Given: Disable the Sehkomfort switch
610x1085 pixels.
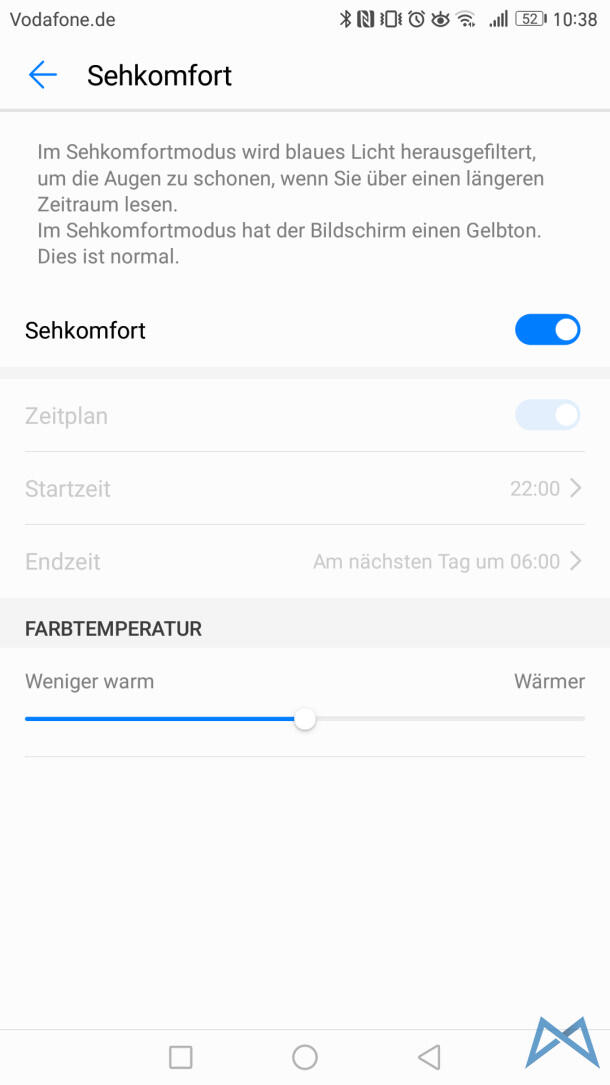Looking at the screenshot, I should [x=547, y=330].
